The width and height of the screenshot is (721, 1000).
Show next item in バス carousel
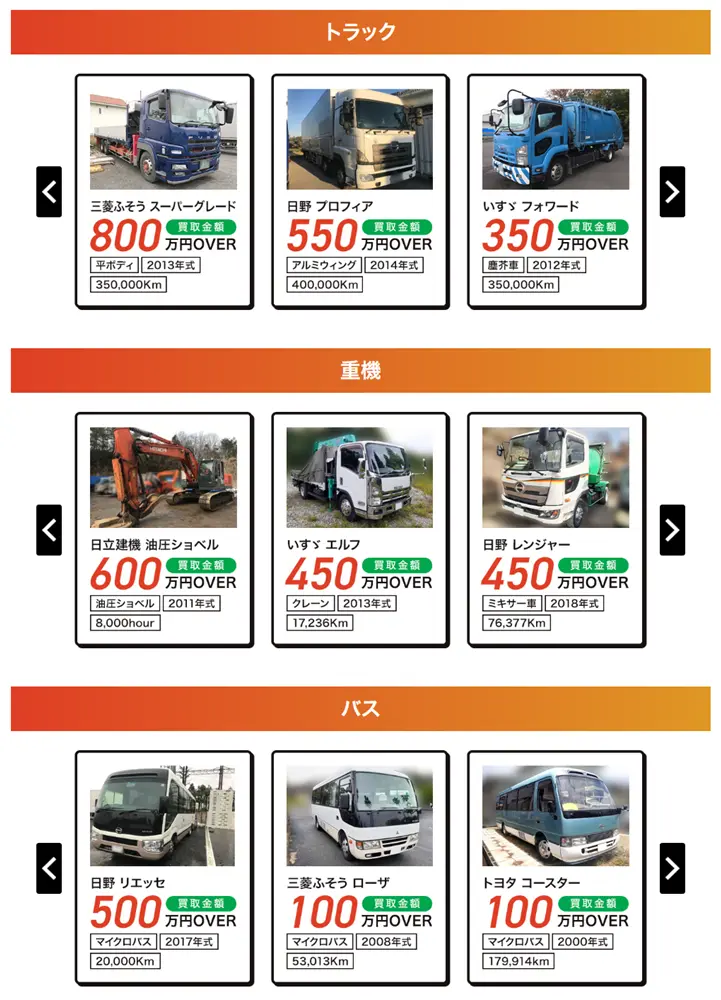click(672, 868)
